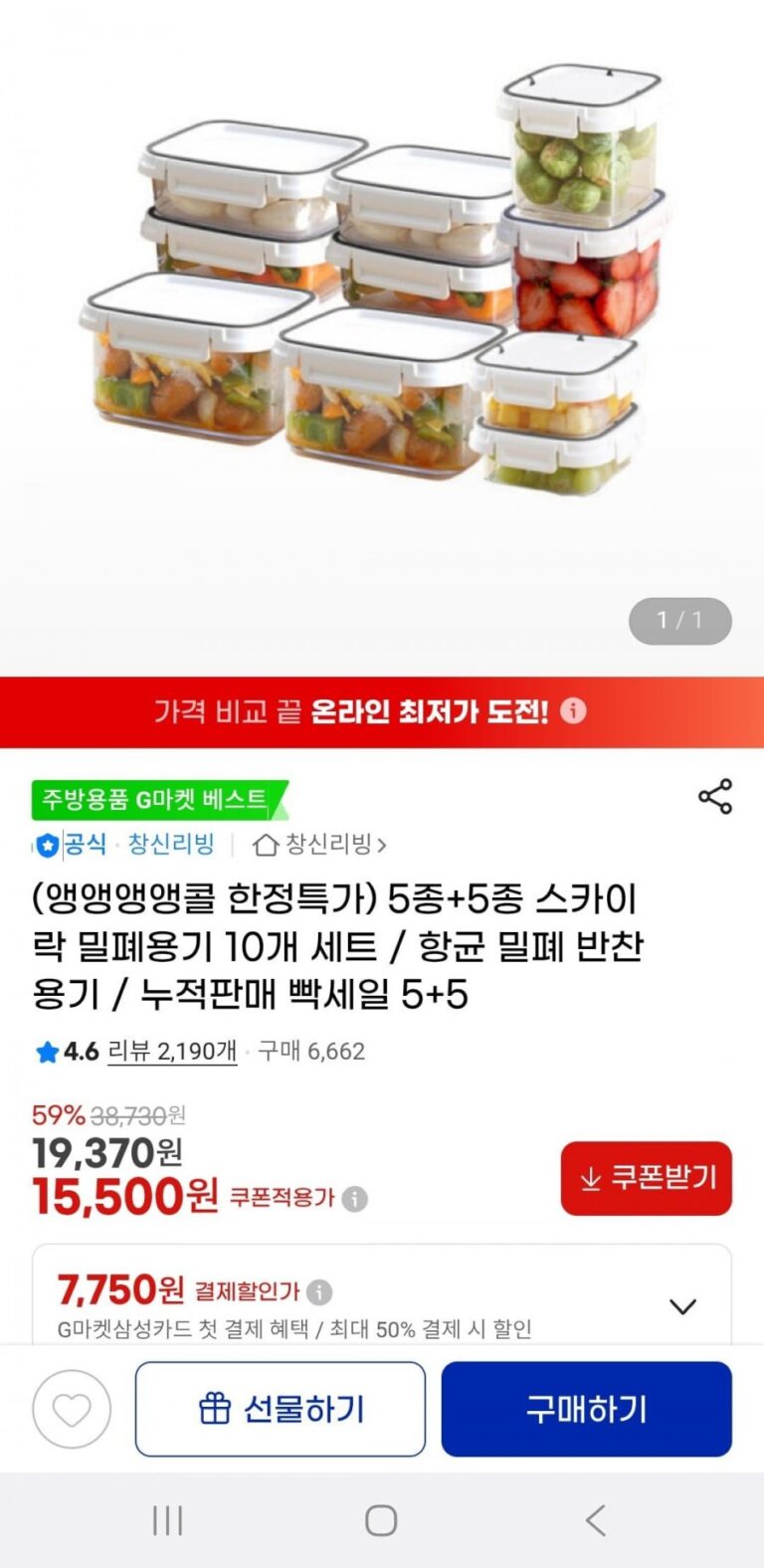Go to the system home screen

[381, 1520]
